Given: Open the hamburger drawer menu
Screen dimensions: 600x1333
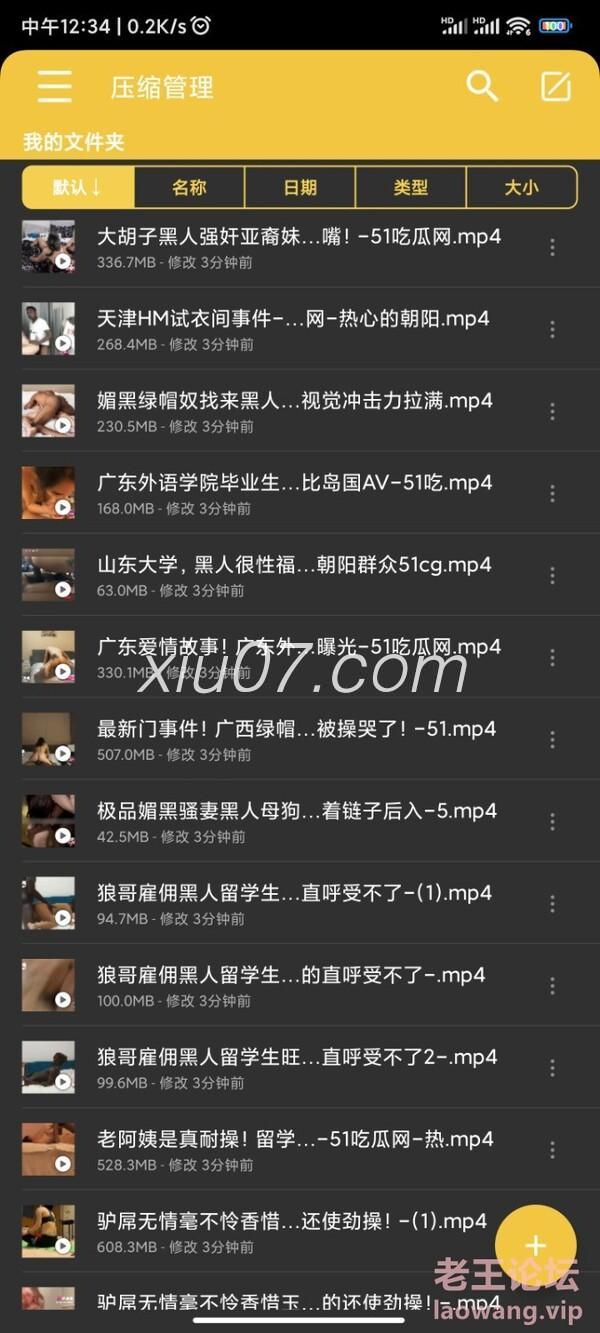Looking at the screenshot, I should 54,87.
